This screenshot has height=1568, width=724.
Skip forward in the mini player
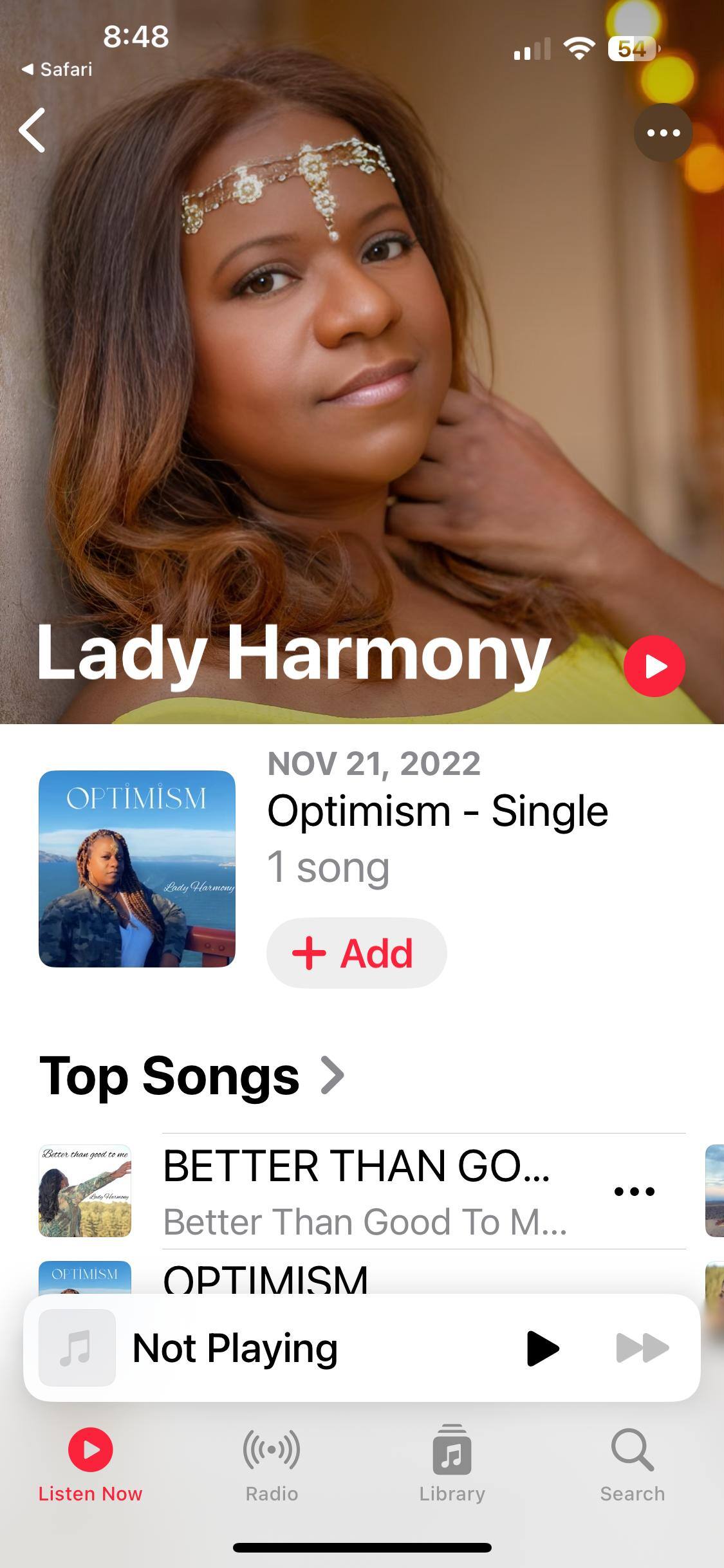click(642, 1349)
